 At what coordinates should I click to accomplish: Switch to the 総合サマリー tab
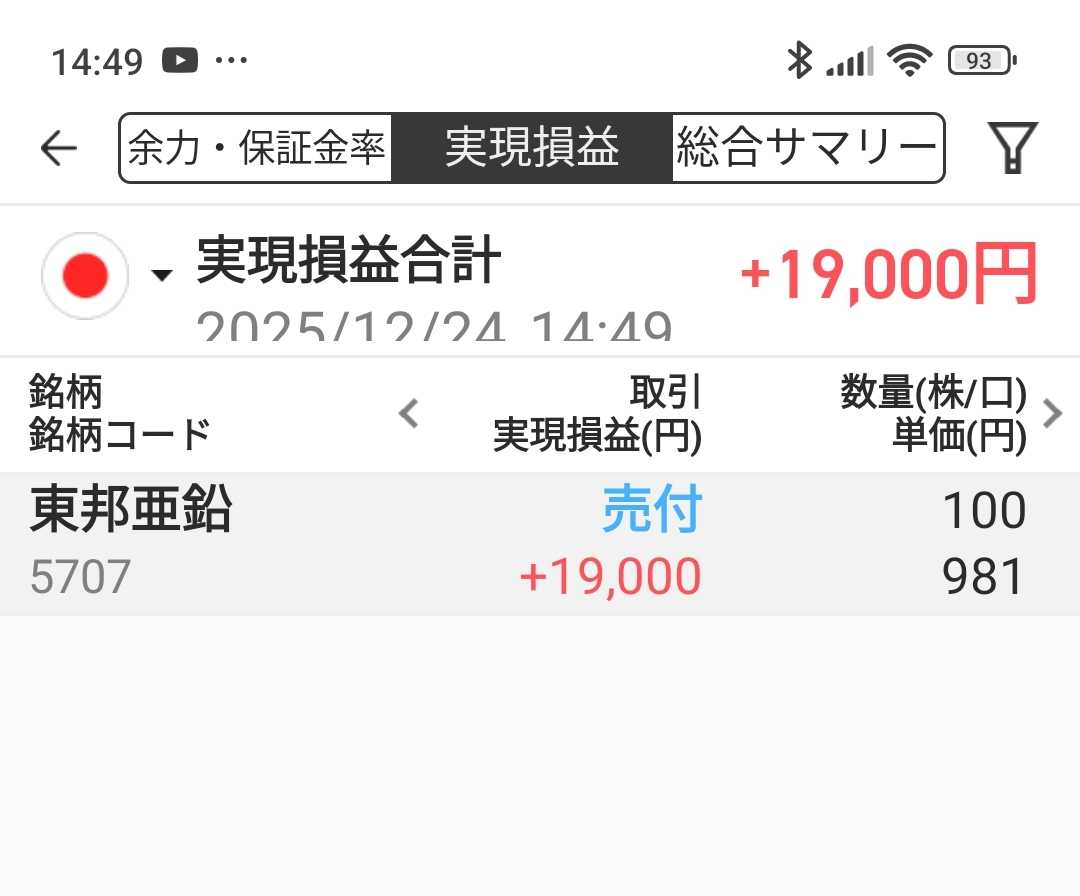[806, 149]
